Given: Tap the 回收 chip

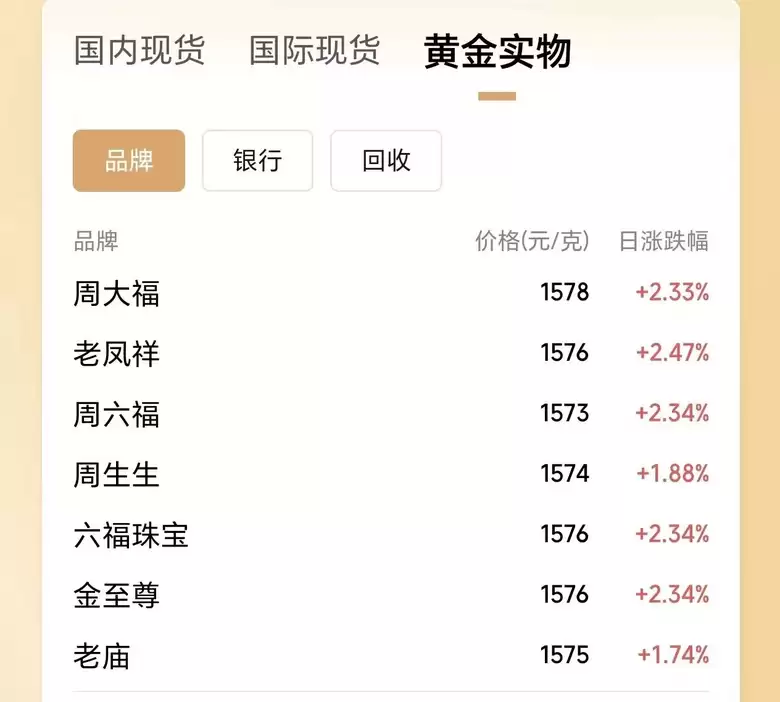Looking at the screenshot, I should point(386,160).
